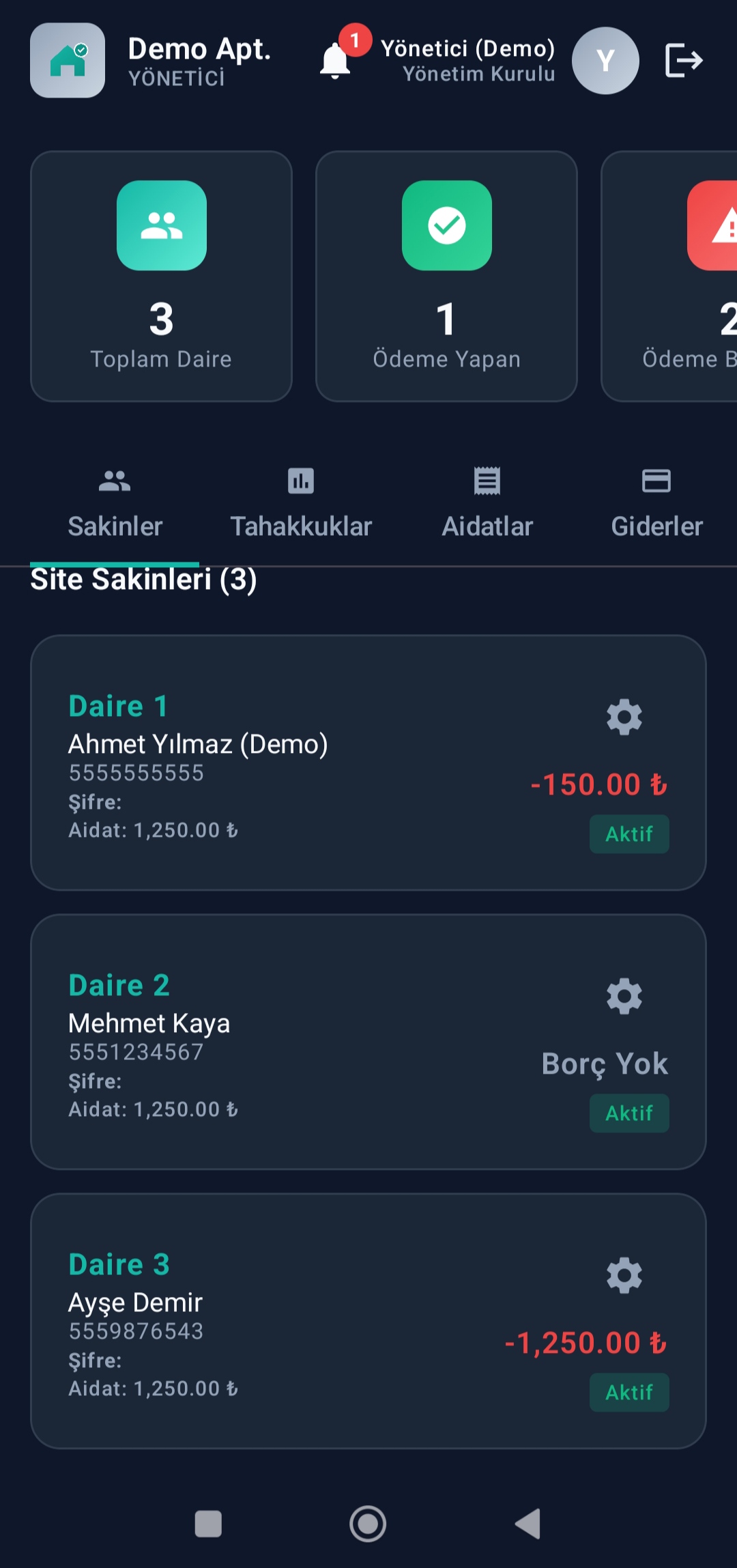Toggle Aktif status badge on Daire 3
This screenshot has height=1568, width=737.
[x=628, y=1392]
